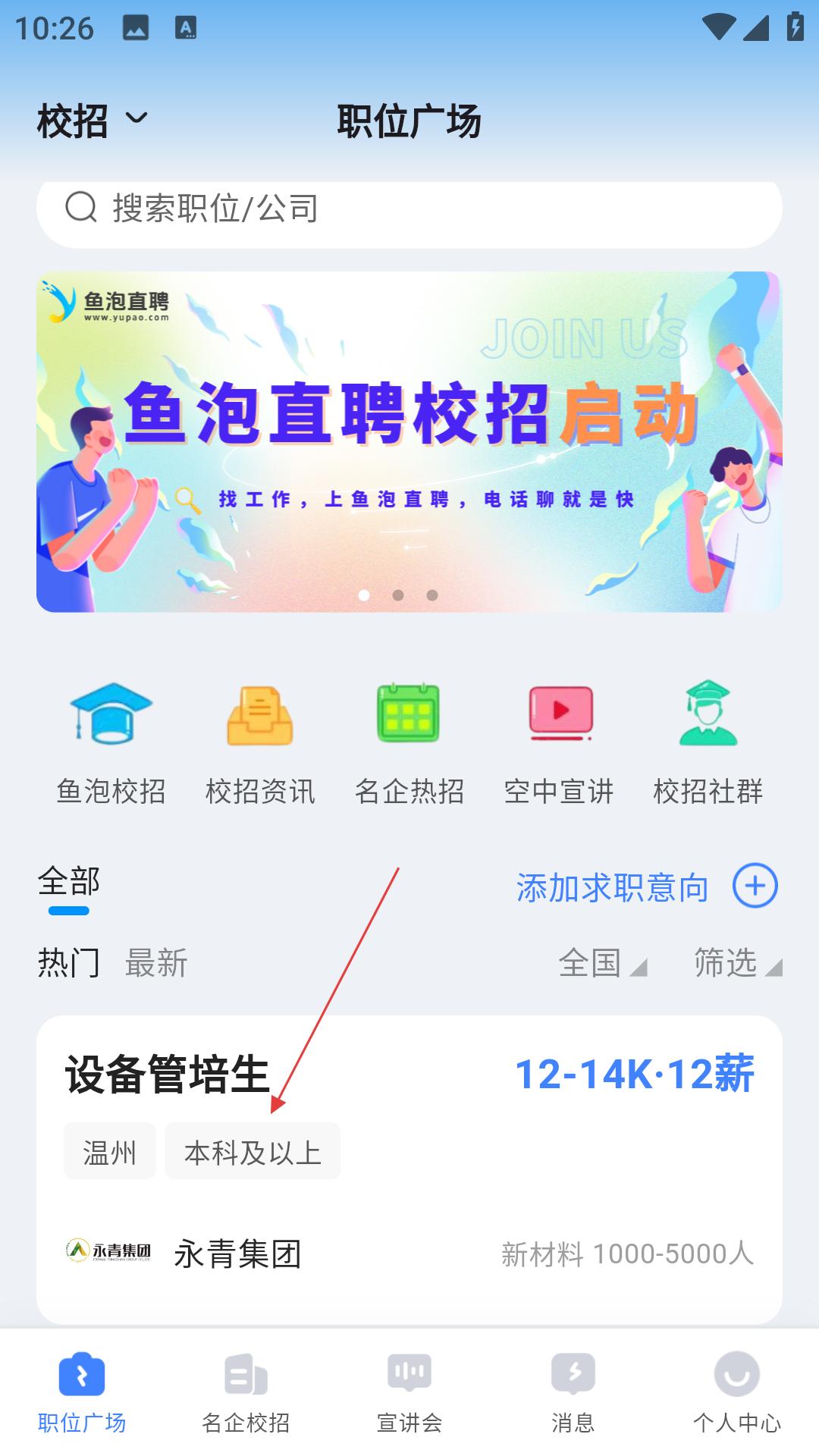
Task: Open the 设备管培生 job card
Action: (x=409, y=1168)
